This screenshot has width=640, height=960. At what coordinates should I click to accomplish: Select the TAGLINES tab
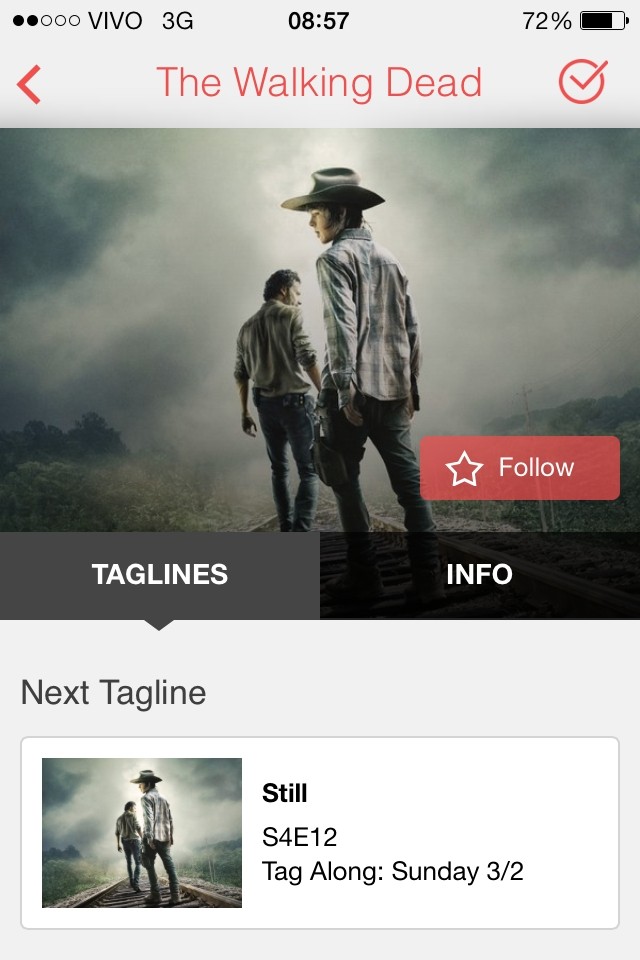tap(160, 575)
